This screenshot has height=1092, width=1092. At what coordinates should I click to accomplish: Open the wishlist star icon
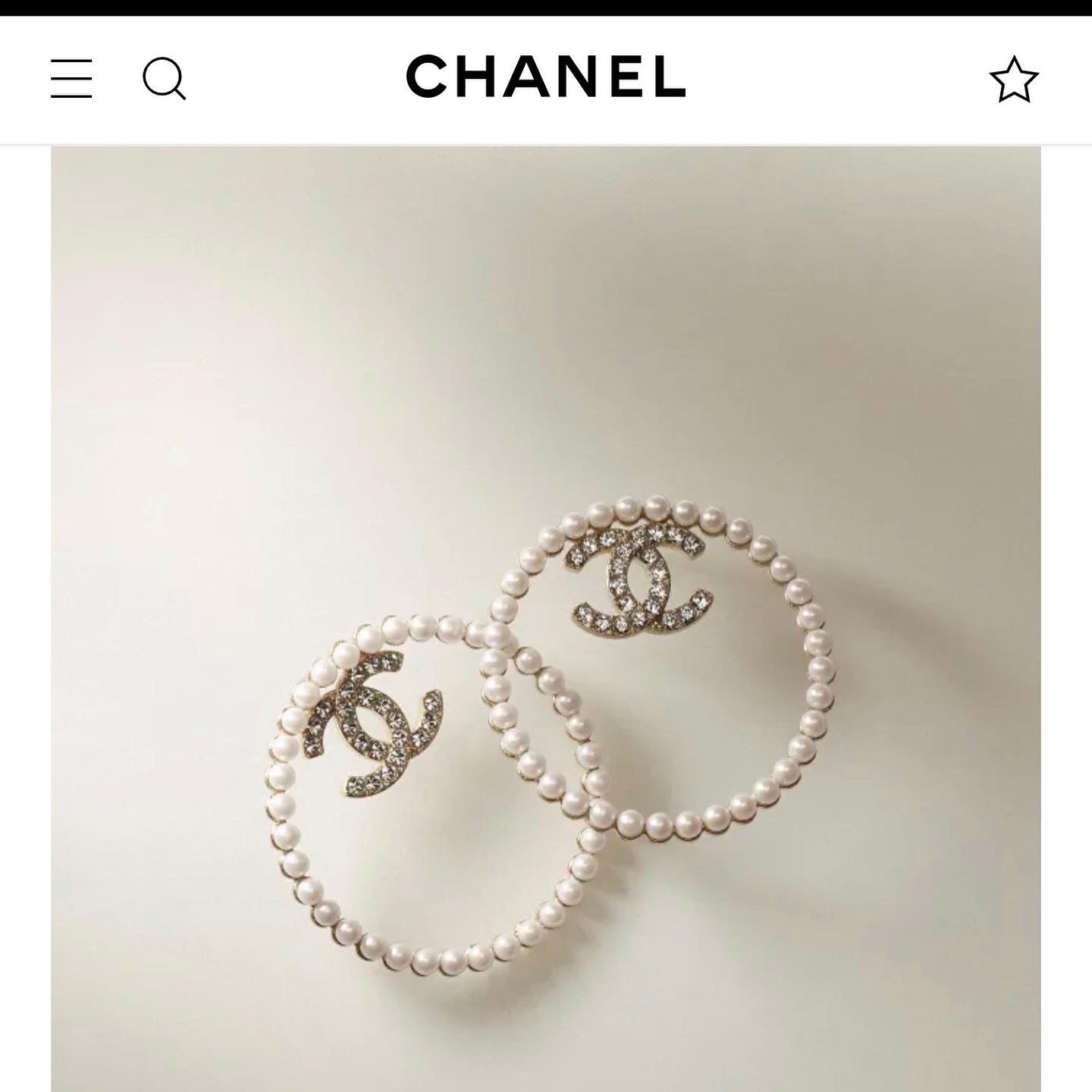[x=1014, y=79]
